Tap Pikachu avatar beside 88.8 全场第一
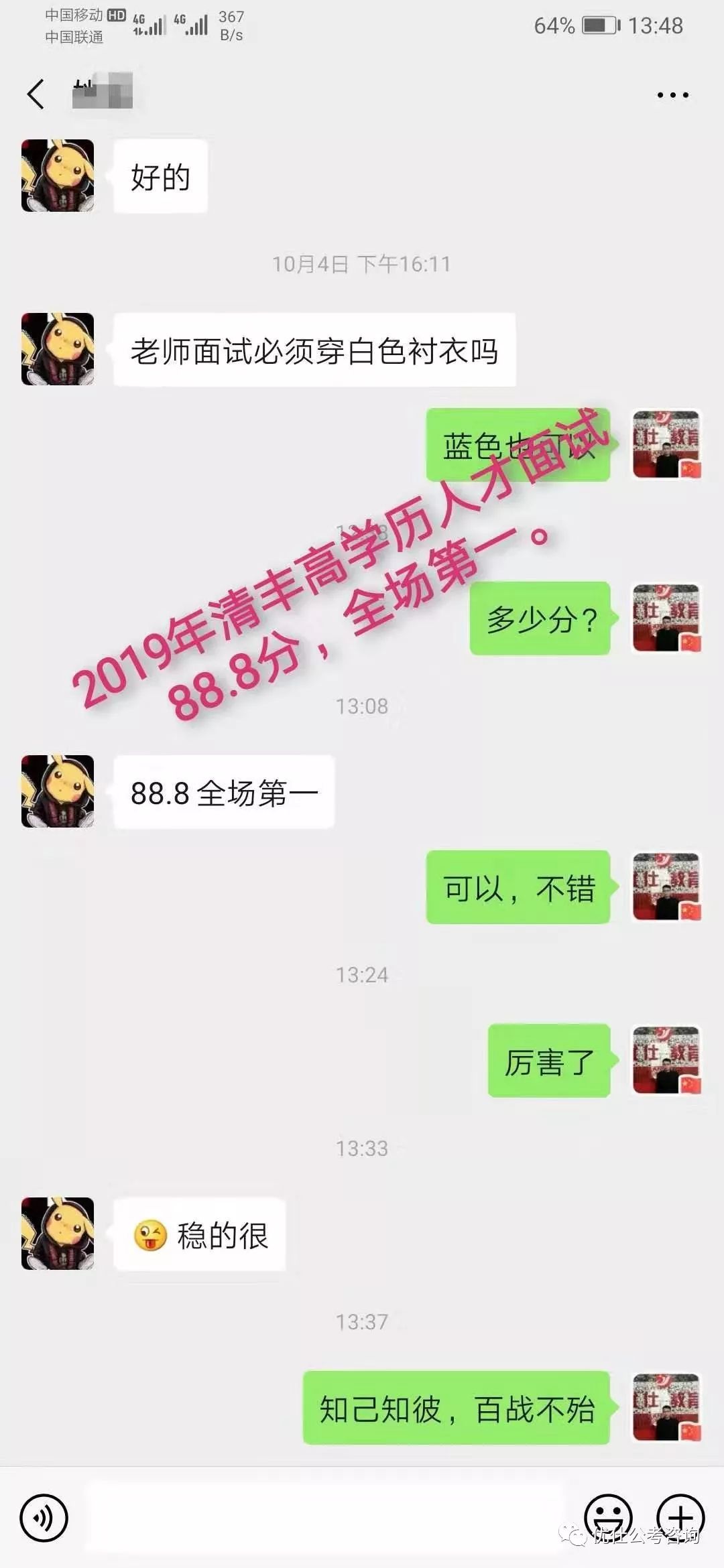 [58, 791]
